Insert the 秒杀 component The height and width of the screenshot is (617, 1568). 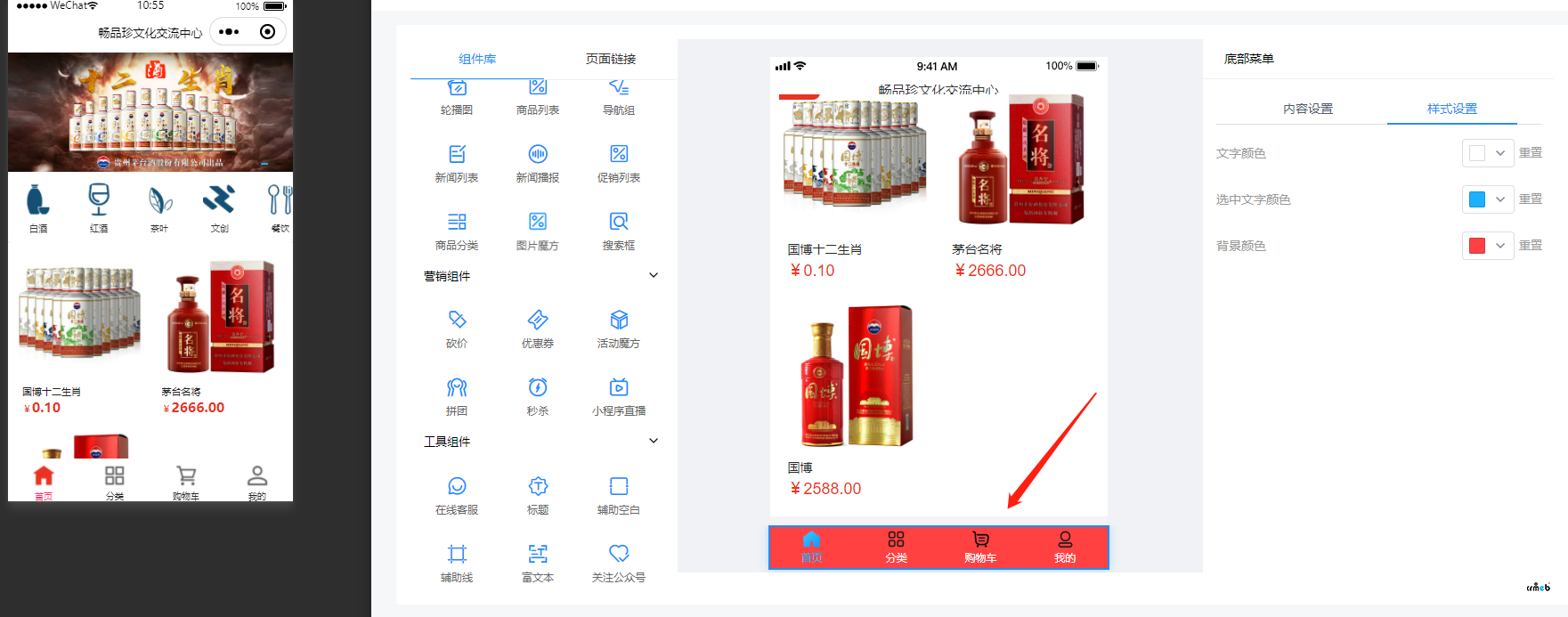tap(538, 397)
